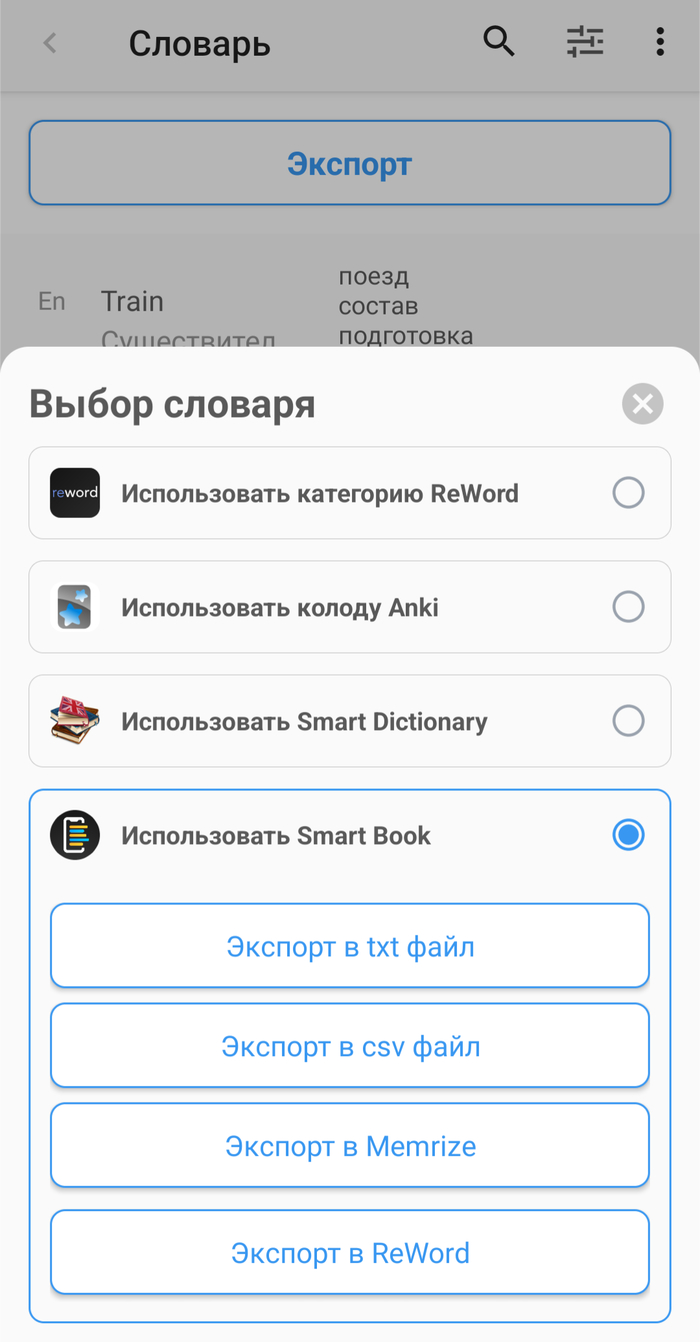Close the dictionary selection sheet
This screenshot has width=700, height=1342.
point(642,404)
